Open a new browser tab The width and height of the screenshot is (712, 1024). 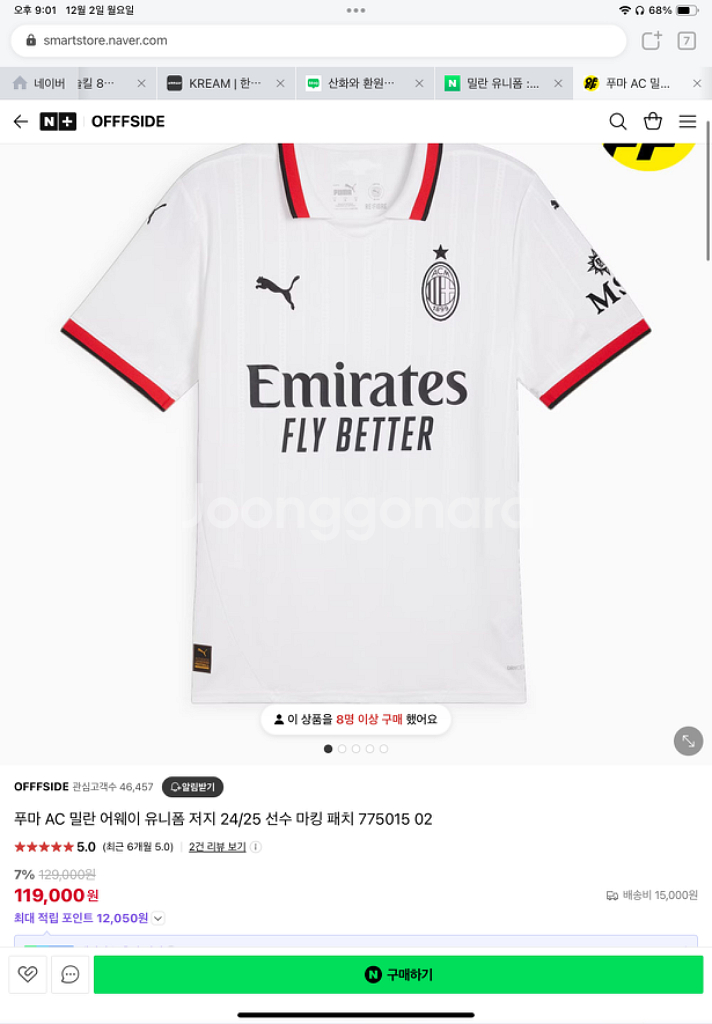click(651, 41)
